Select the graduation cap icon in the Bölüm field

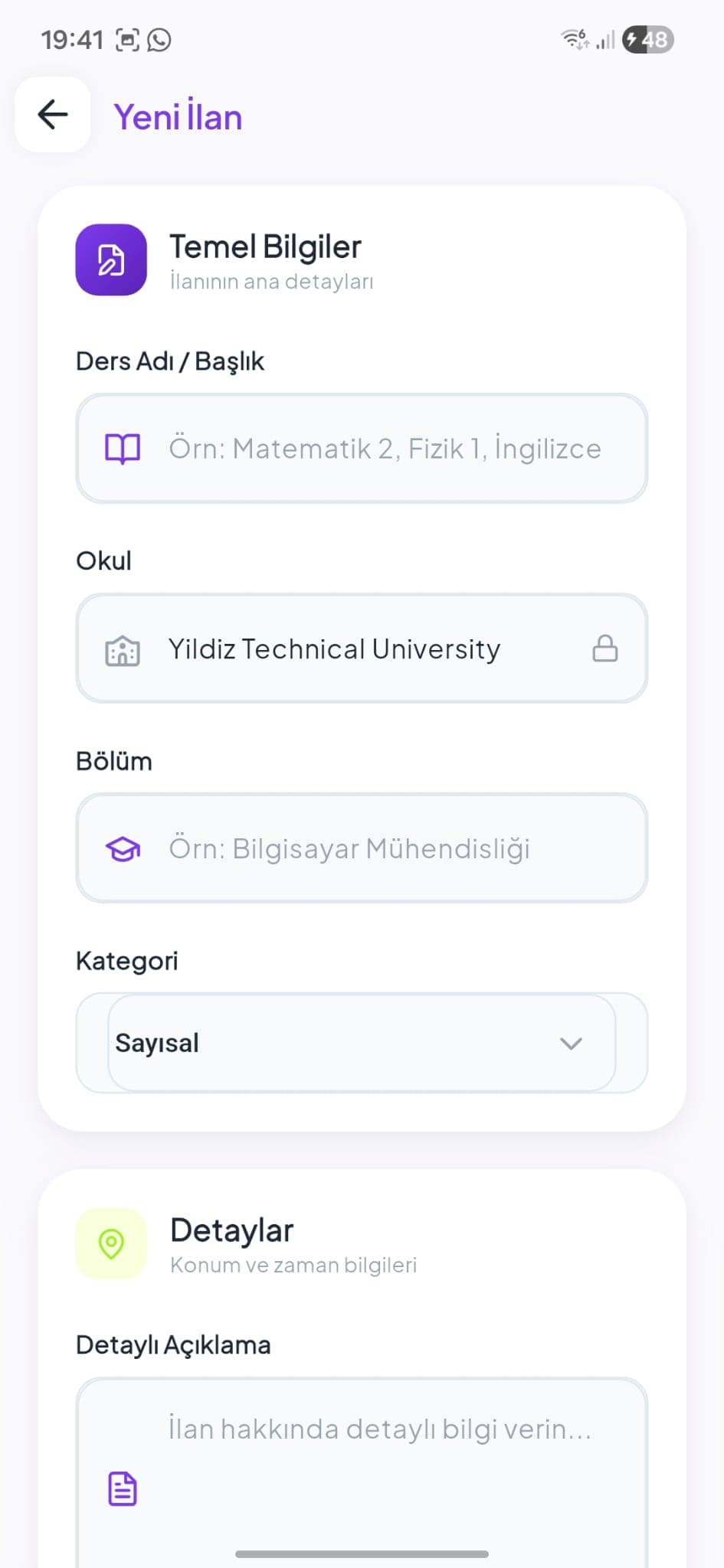[123, 848]
